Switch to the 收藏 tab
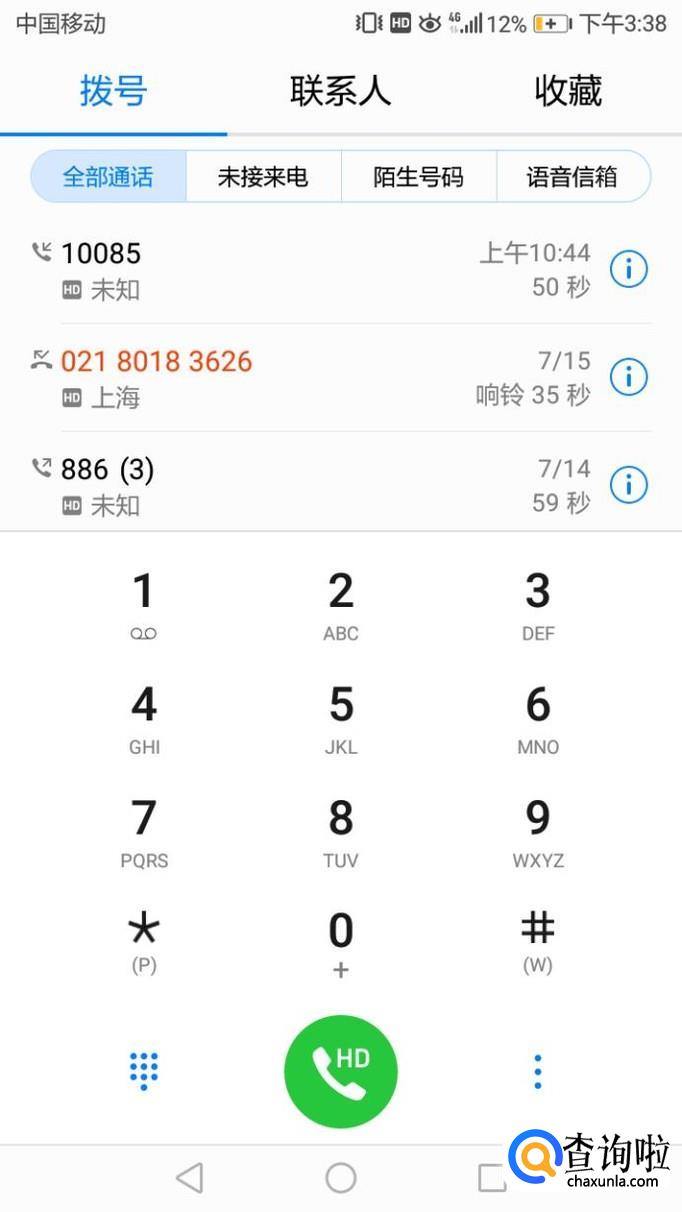682x1212 pixels. pyautogui.click(x=568, y=91)
